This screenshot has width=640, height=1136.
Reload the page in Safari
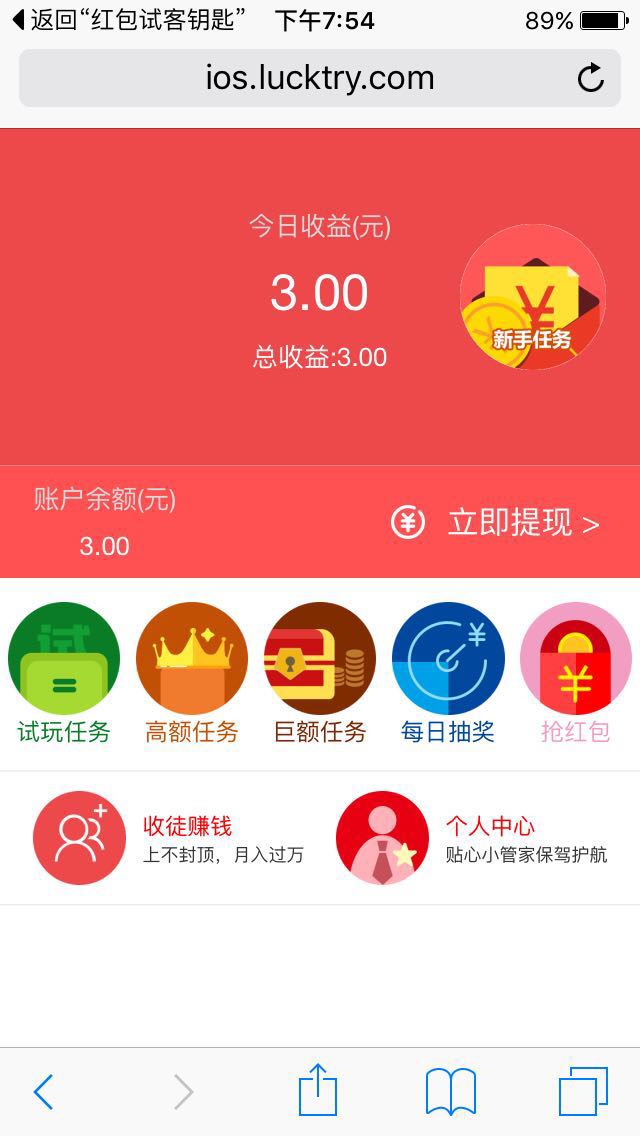[x=591, y=78]
